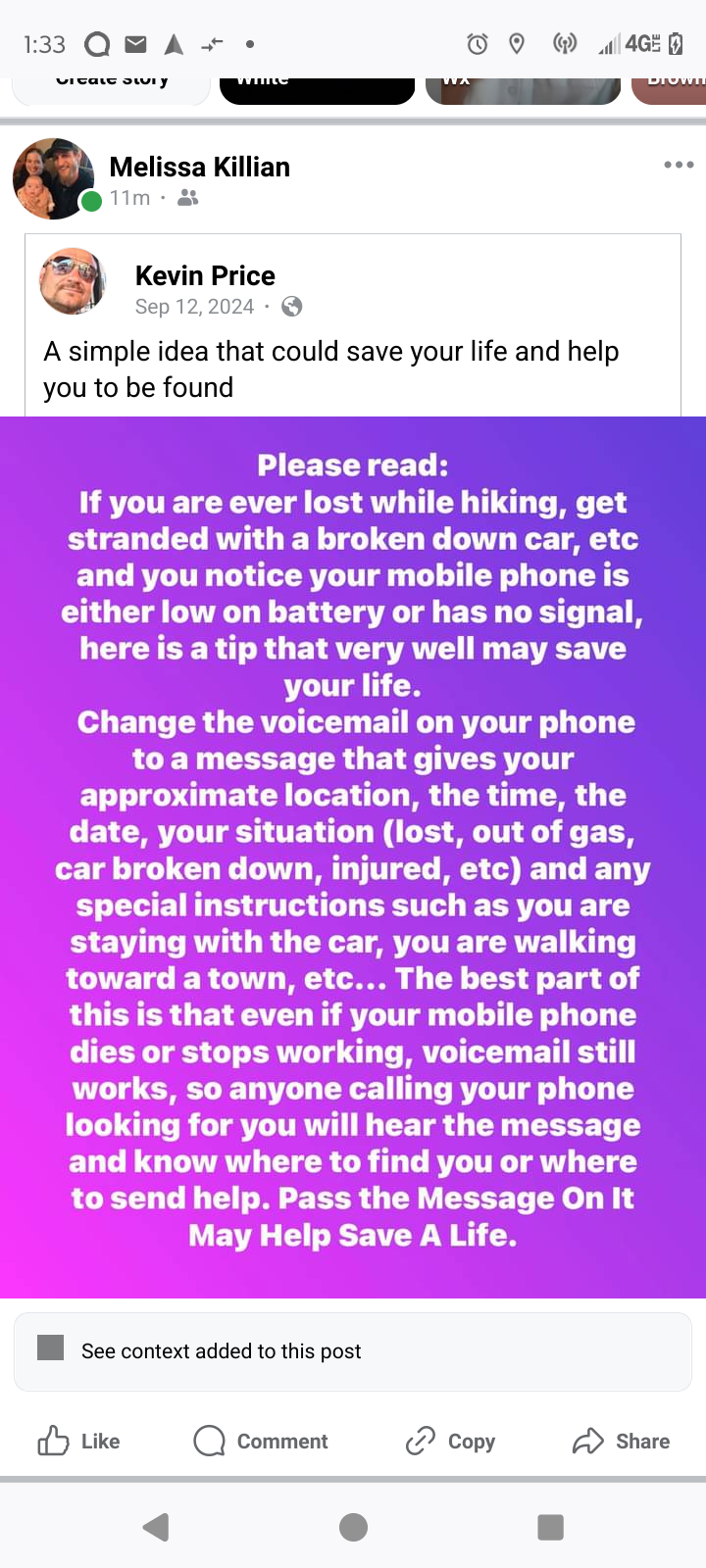Visit Kevin Price's profile by name
The width and height of the screenshot is (706, 1568).
205,275
